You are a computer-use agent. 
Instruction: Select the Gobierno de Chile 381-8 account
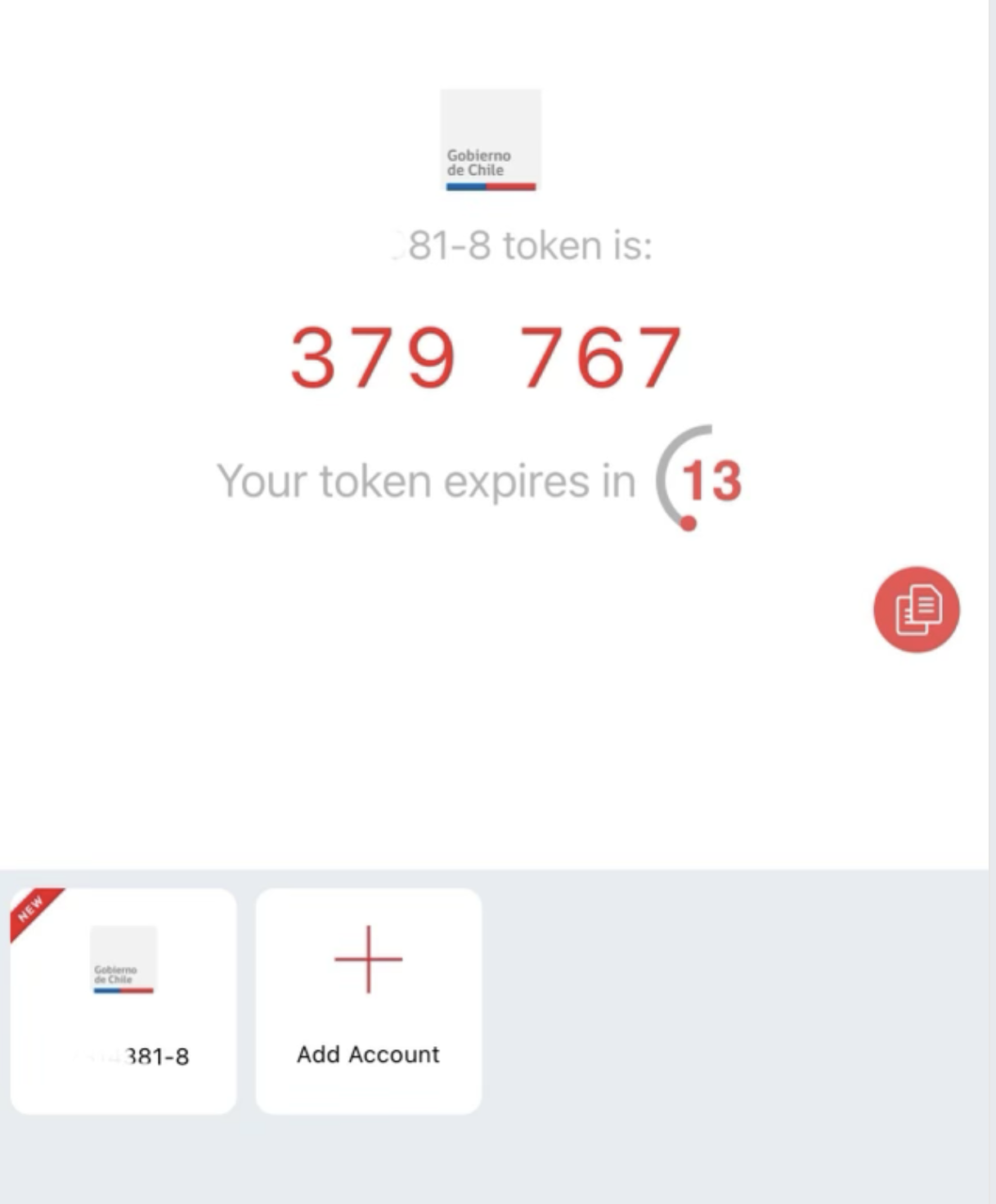click(x=123, y=1000)
